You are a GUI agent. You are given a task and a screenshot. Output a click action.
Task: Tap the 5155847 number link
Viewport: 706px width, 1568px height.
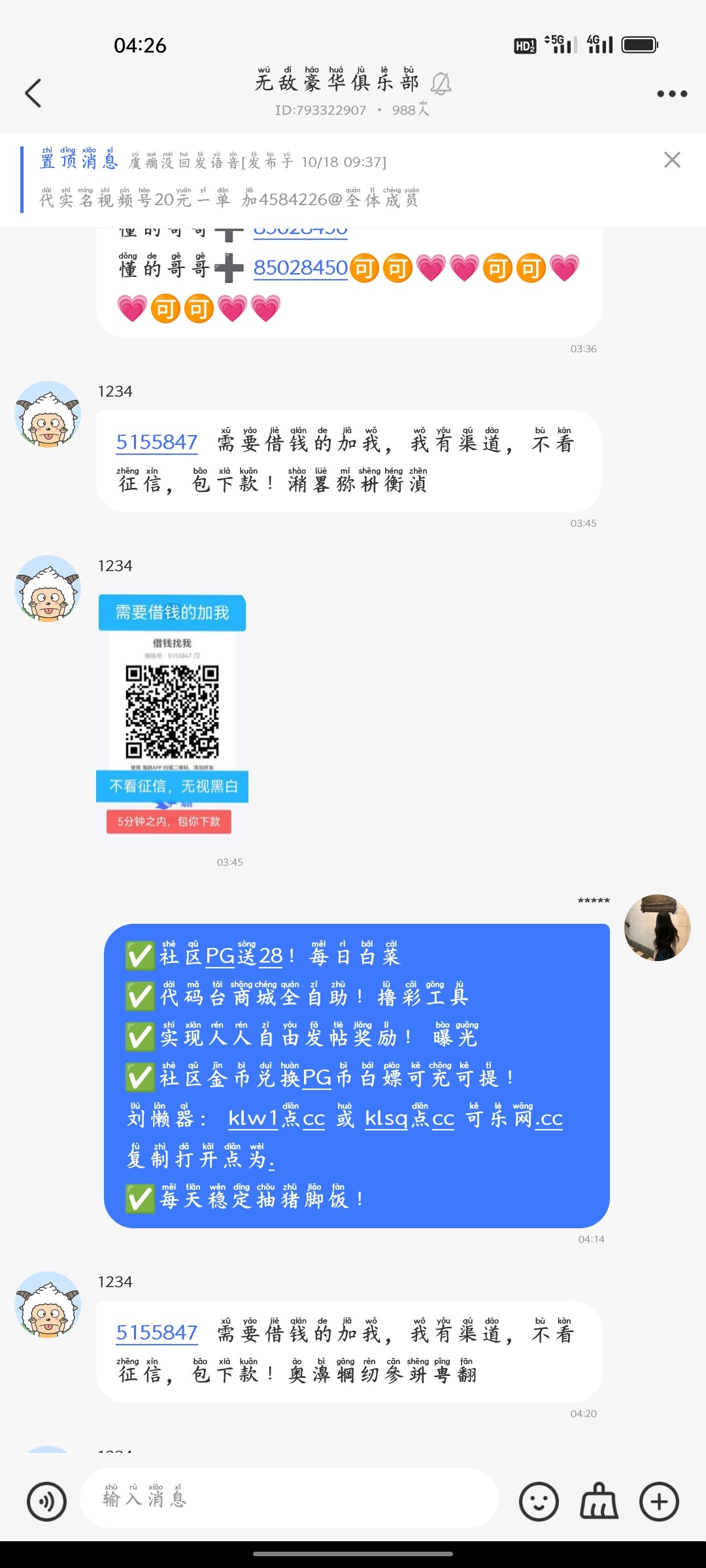tap(157, 442)
